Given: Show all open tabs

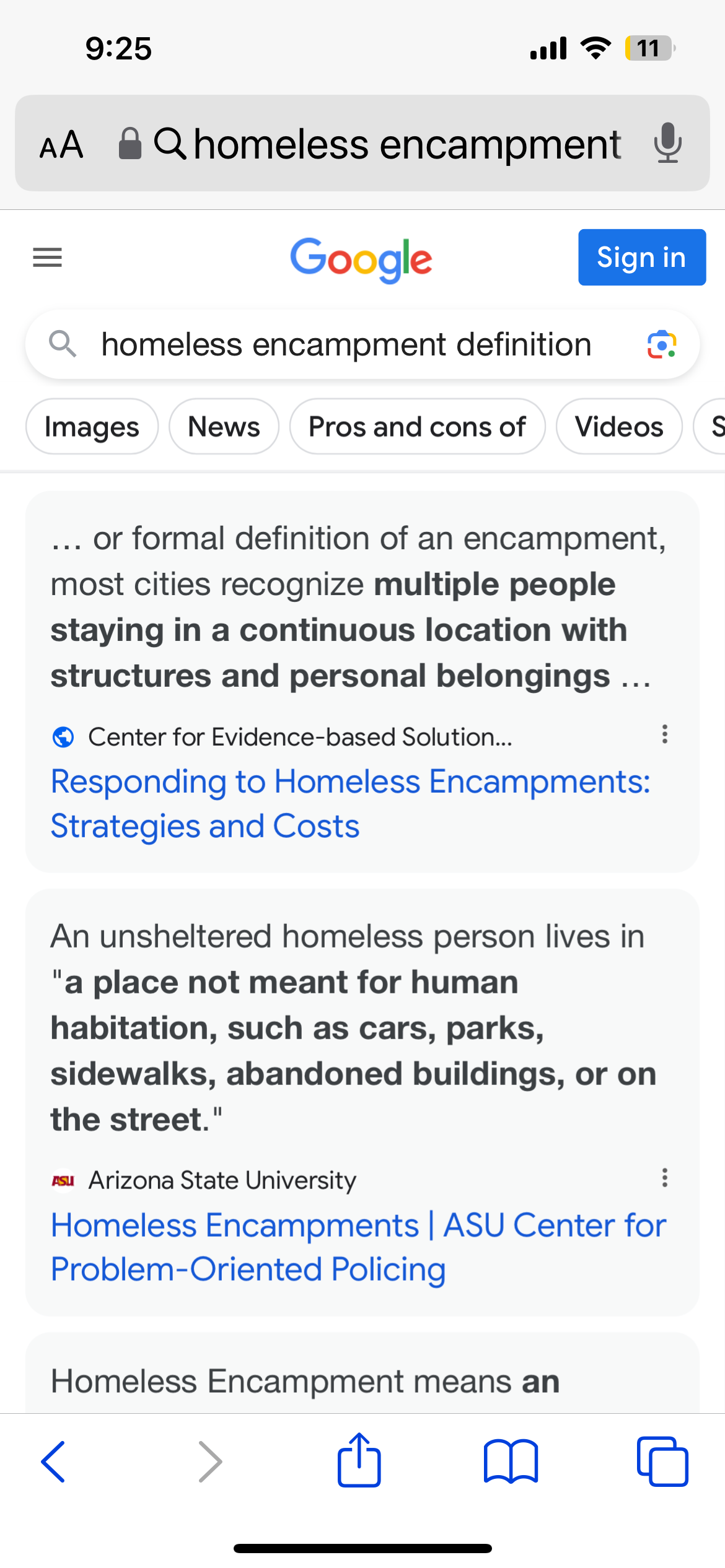Looking at the screenshot, I should click(662, 1461).
